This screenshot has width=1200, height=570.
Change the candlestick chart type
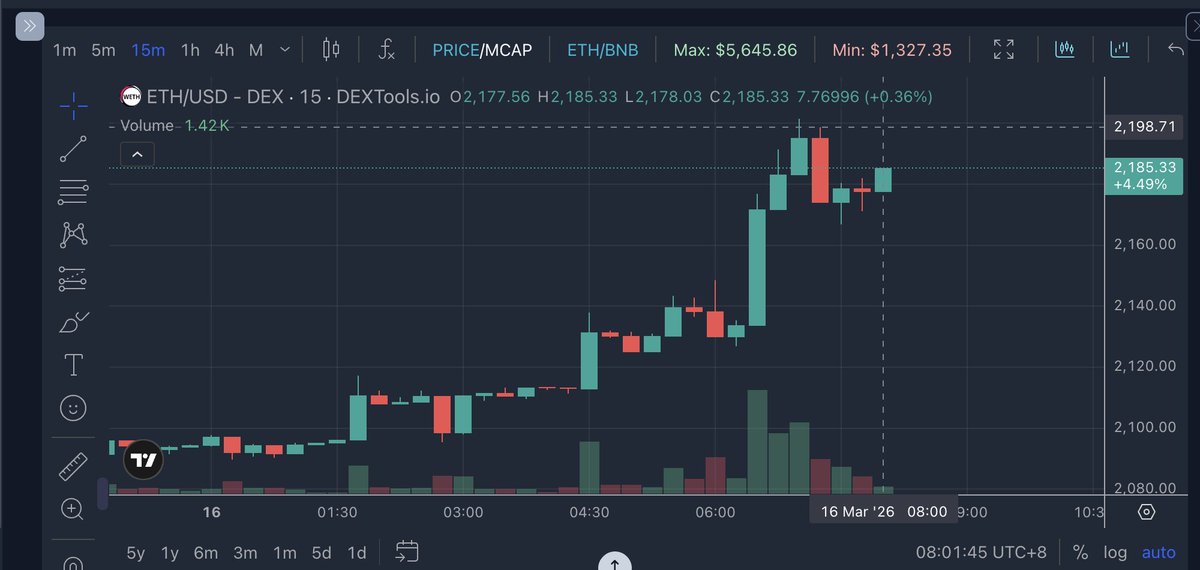[x=331, y=49]
